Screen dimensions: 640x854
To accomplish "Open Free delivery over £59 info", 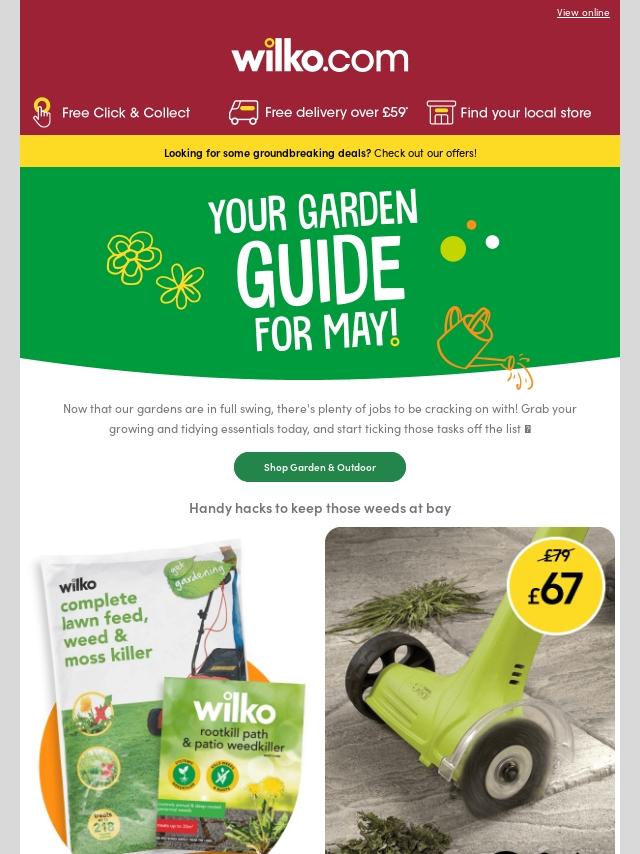I will [319, 112].
